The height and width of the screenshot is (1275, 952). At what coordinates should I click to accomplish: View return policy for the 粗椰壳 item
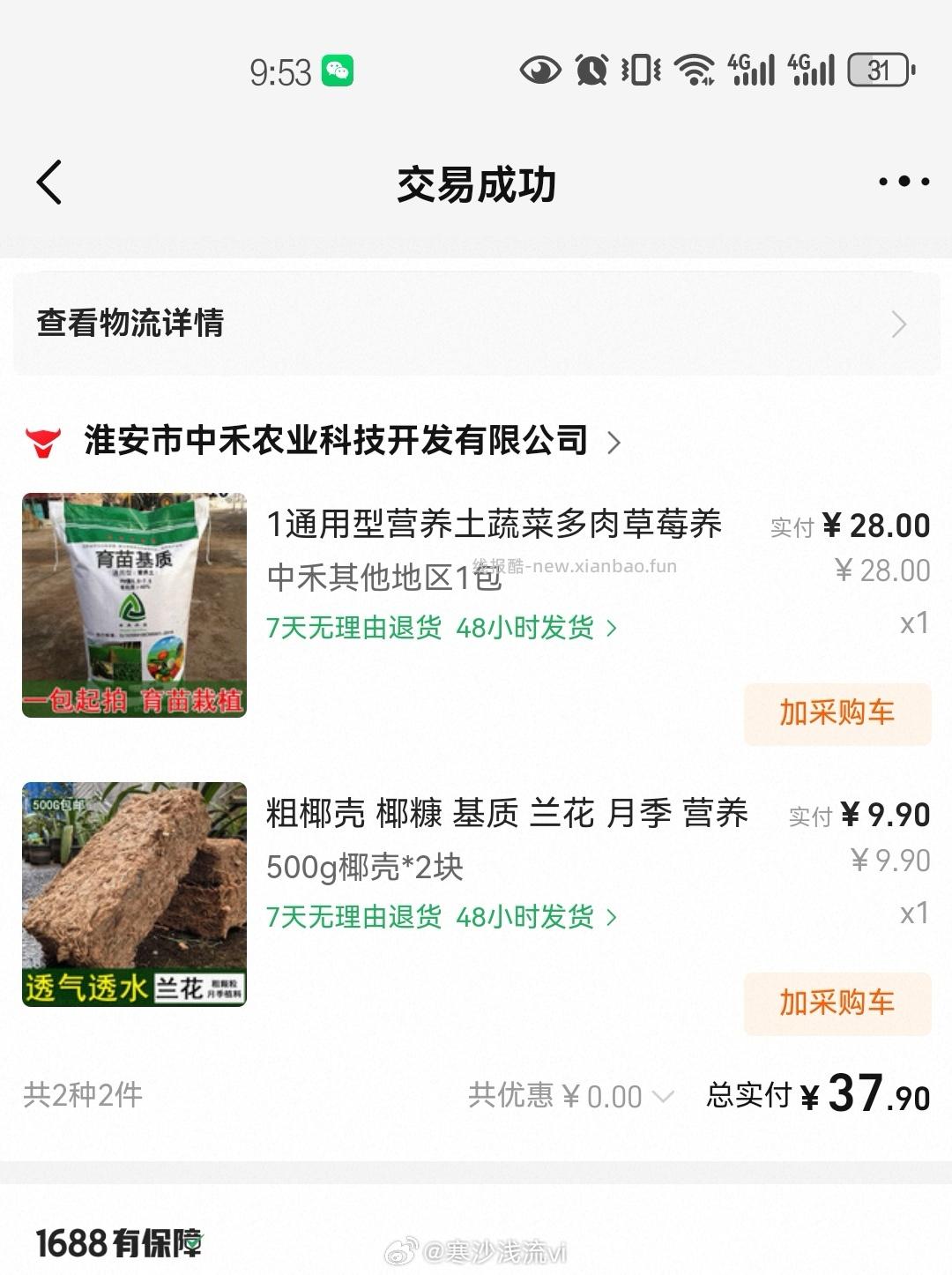(441, 917)
